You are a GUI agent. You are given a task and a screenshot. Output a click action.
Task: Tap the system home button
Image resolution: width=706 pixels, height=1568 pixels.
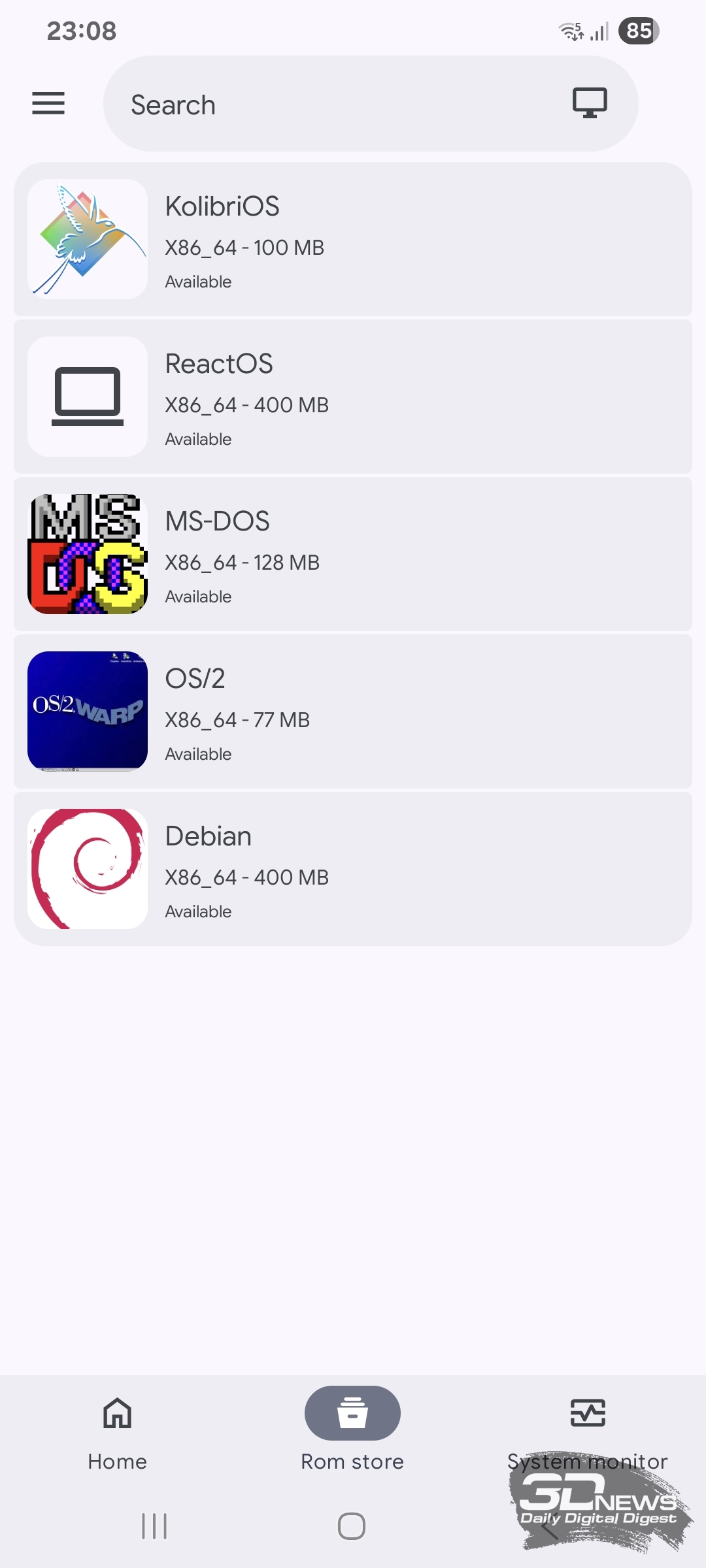pyautogui.click(x=352, y=1526)
